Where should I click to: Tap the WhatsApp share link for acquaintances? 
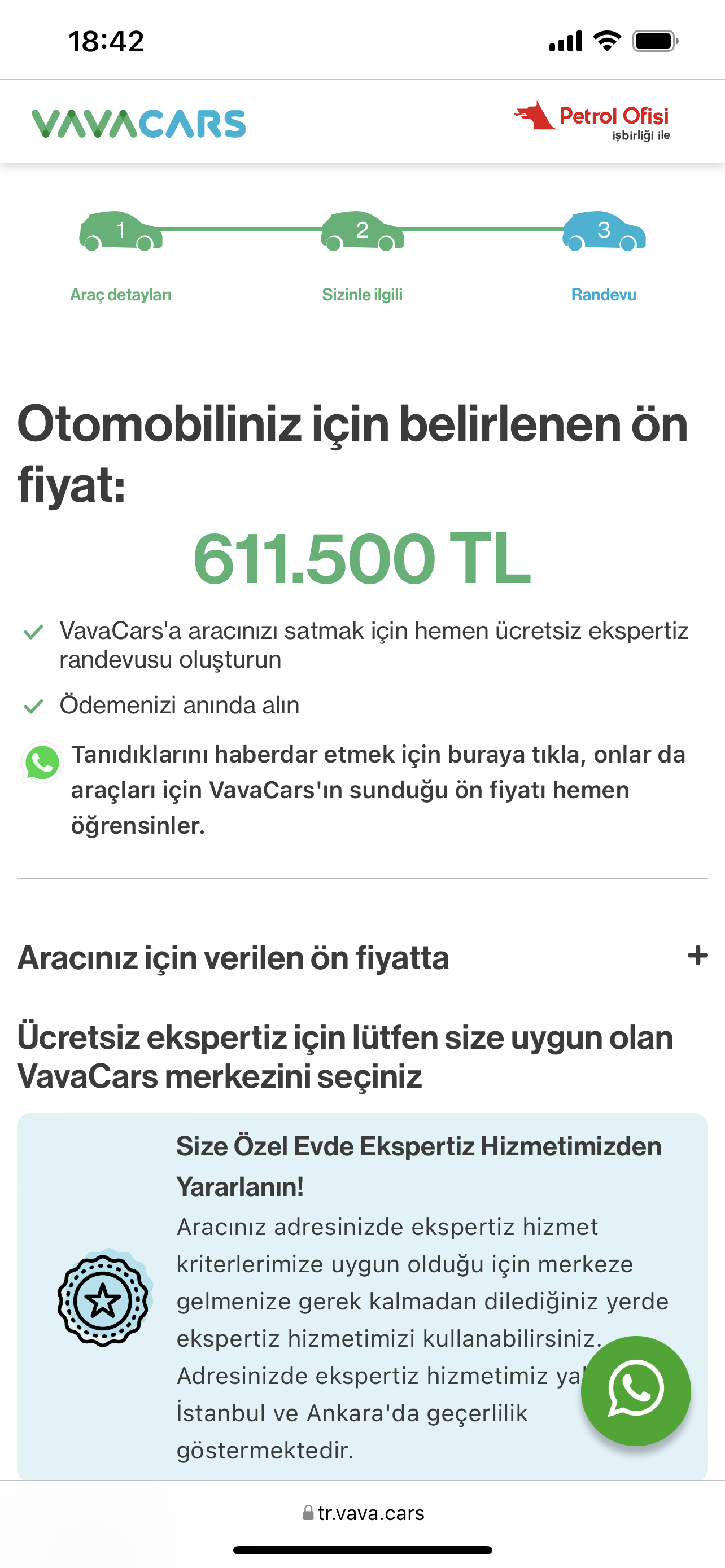(x=353, y=790)
